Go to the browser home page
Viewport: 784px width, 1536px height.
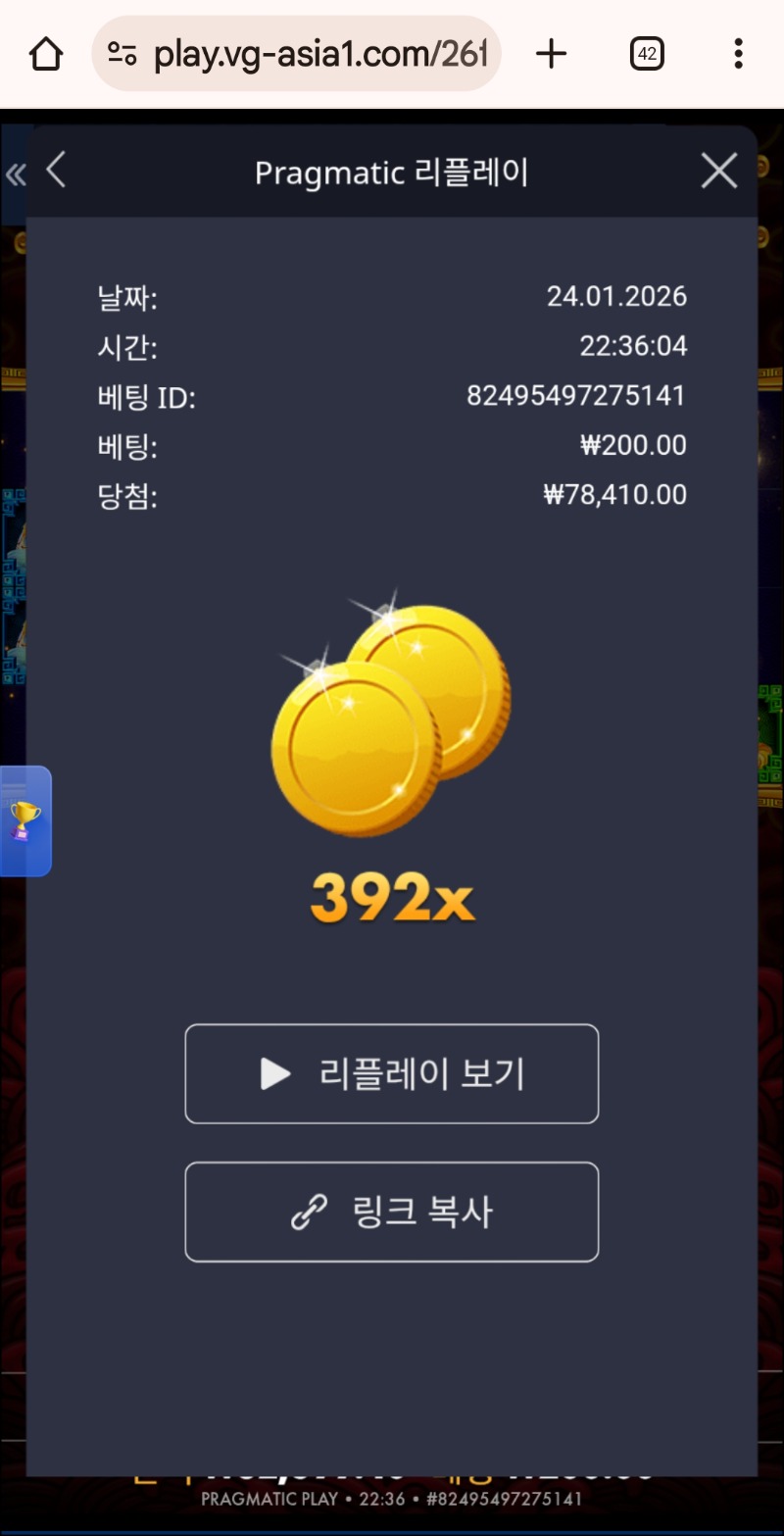click(x=46, y=54)
